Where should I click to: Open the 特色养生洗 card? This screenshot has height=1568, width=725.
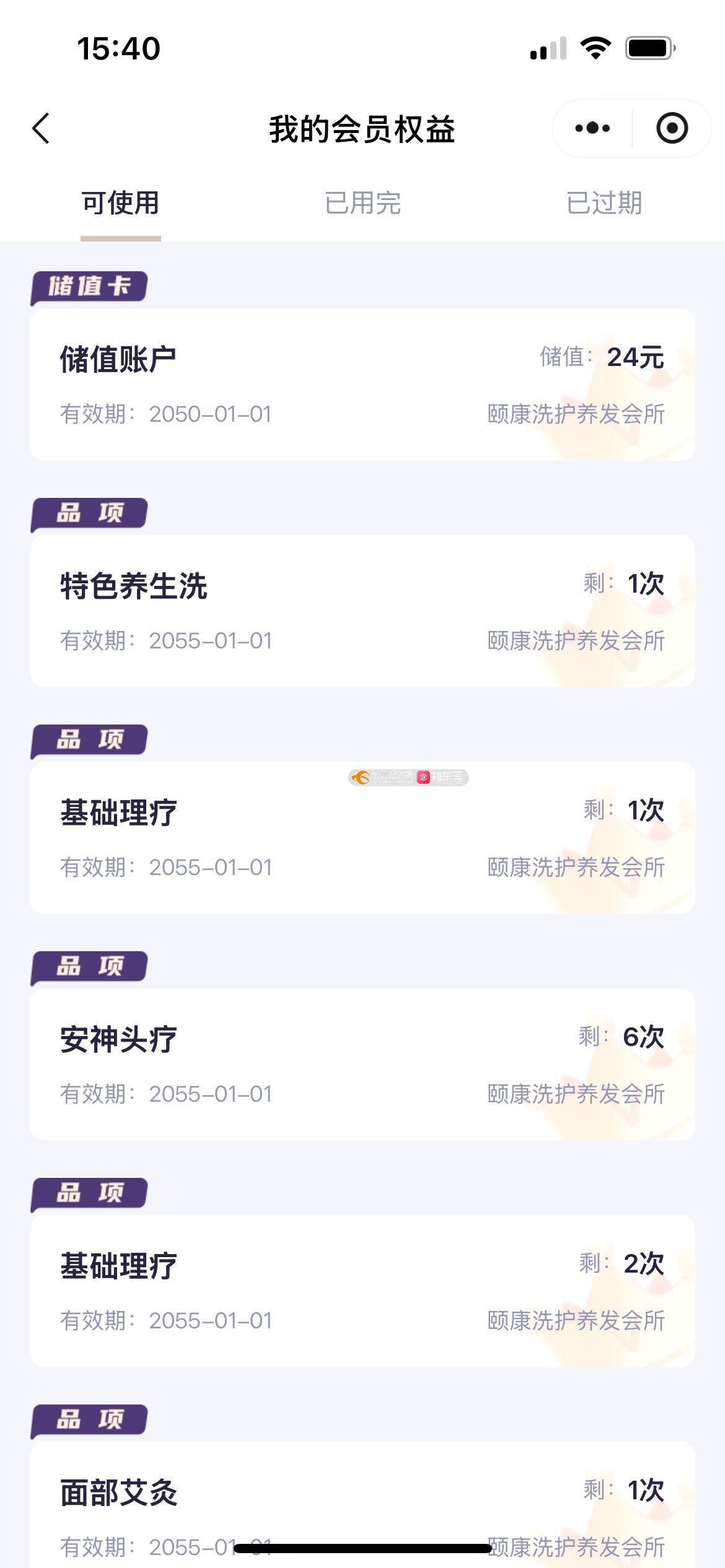362,611
